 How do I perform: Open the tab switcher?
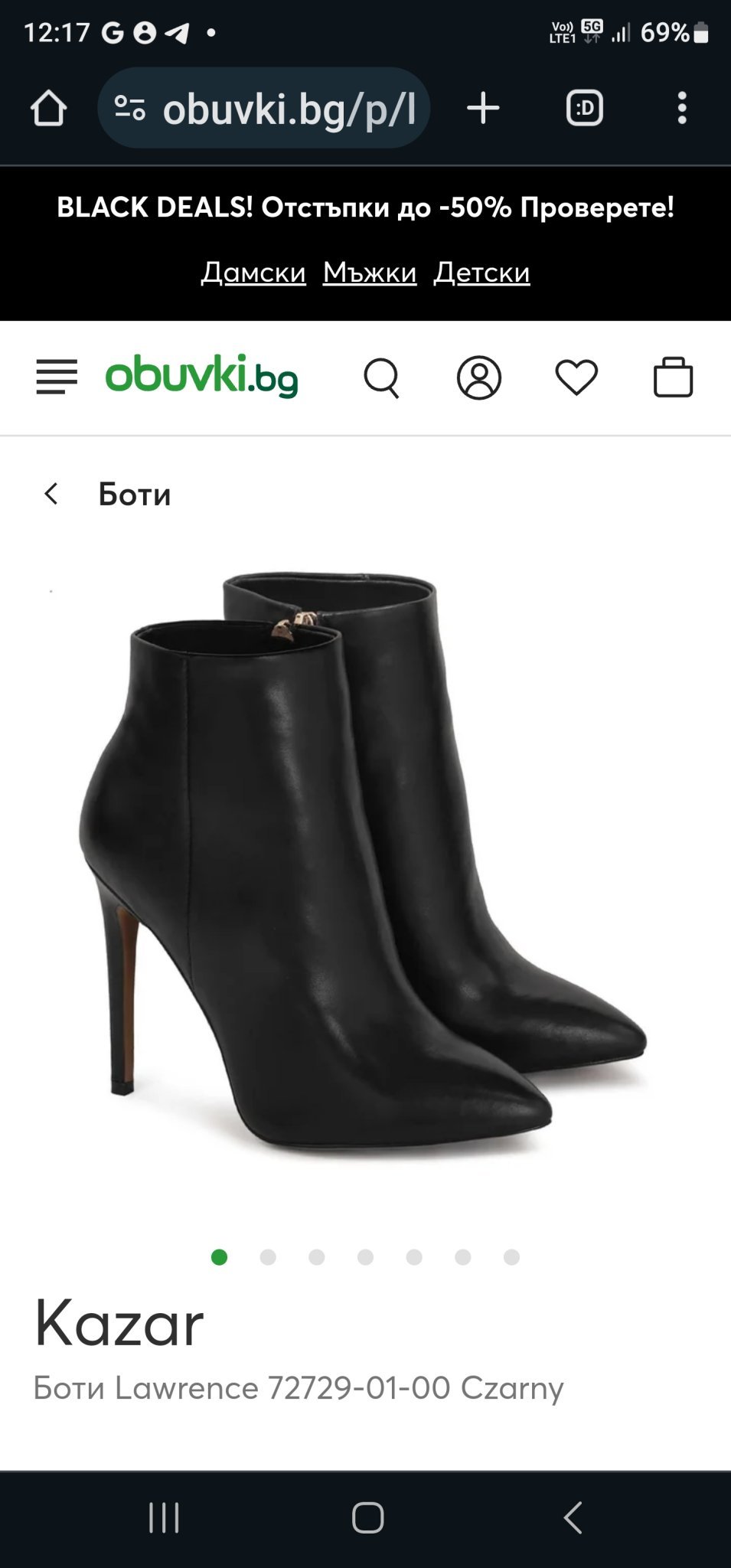point(584,108)
